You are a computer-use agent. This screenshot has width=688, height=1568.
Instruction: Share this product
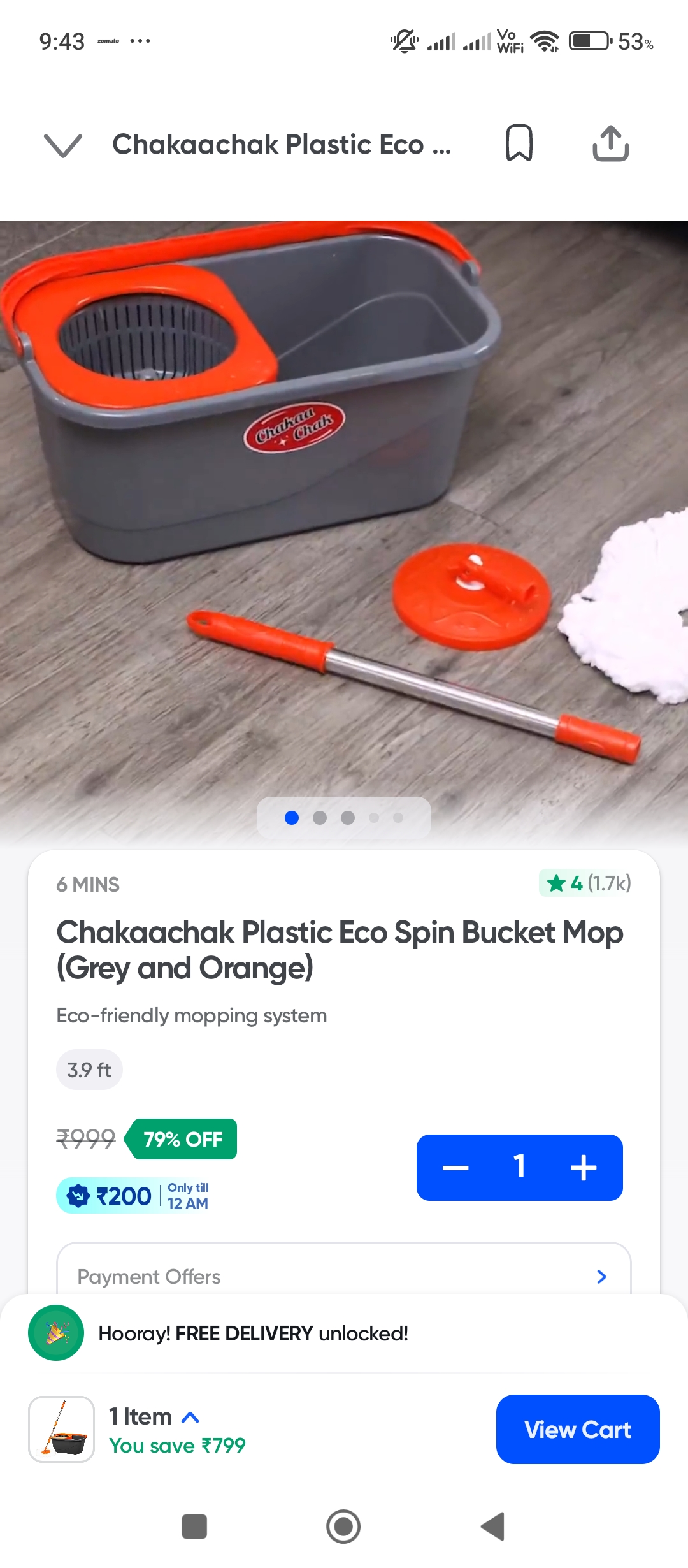610,143
